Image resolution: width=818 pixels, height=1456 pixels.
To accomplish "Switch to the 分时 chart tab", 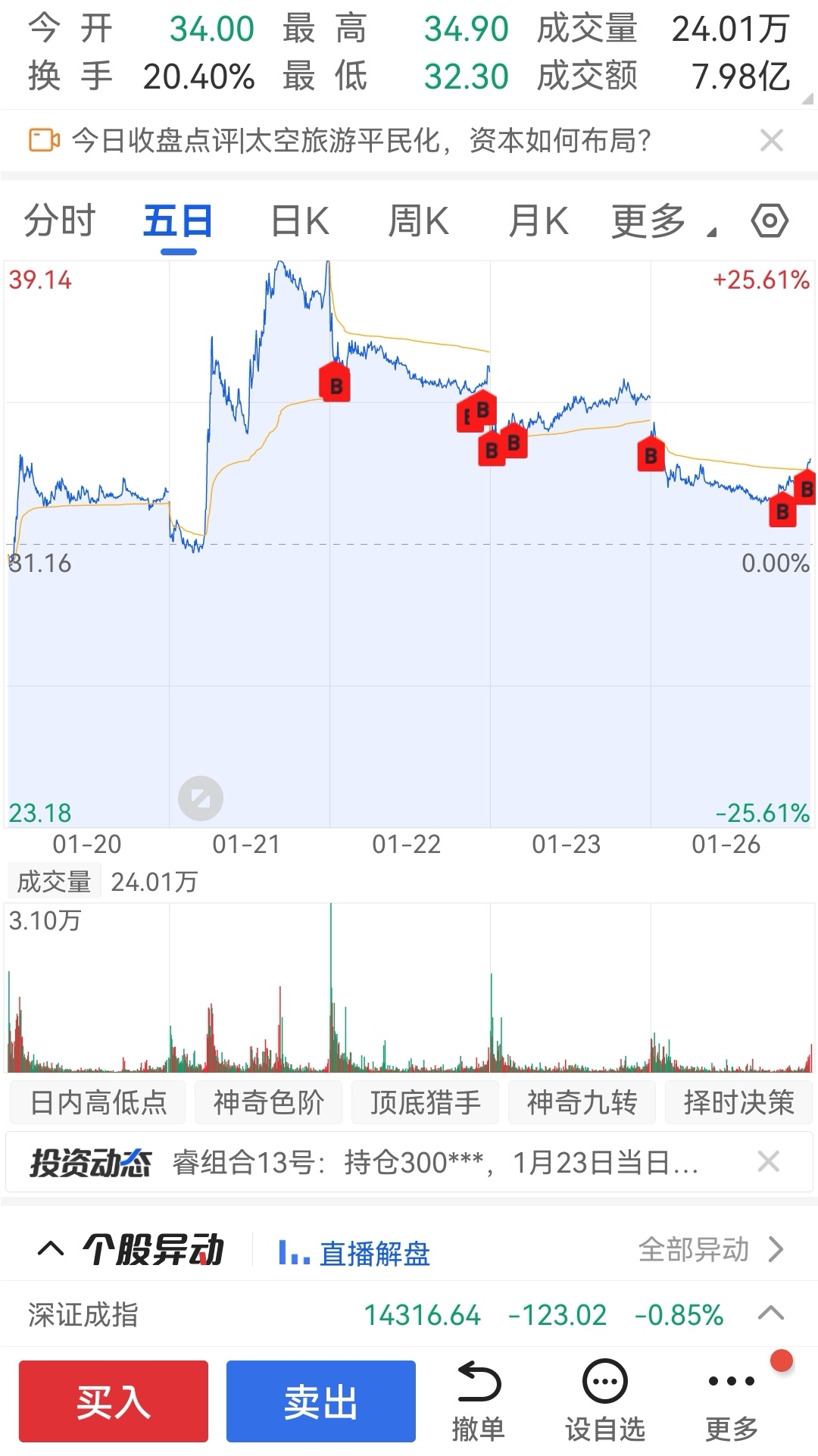I will (59, 221).
